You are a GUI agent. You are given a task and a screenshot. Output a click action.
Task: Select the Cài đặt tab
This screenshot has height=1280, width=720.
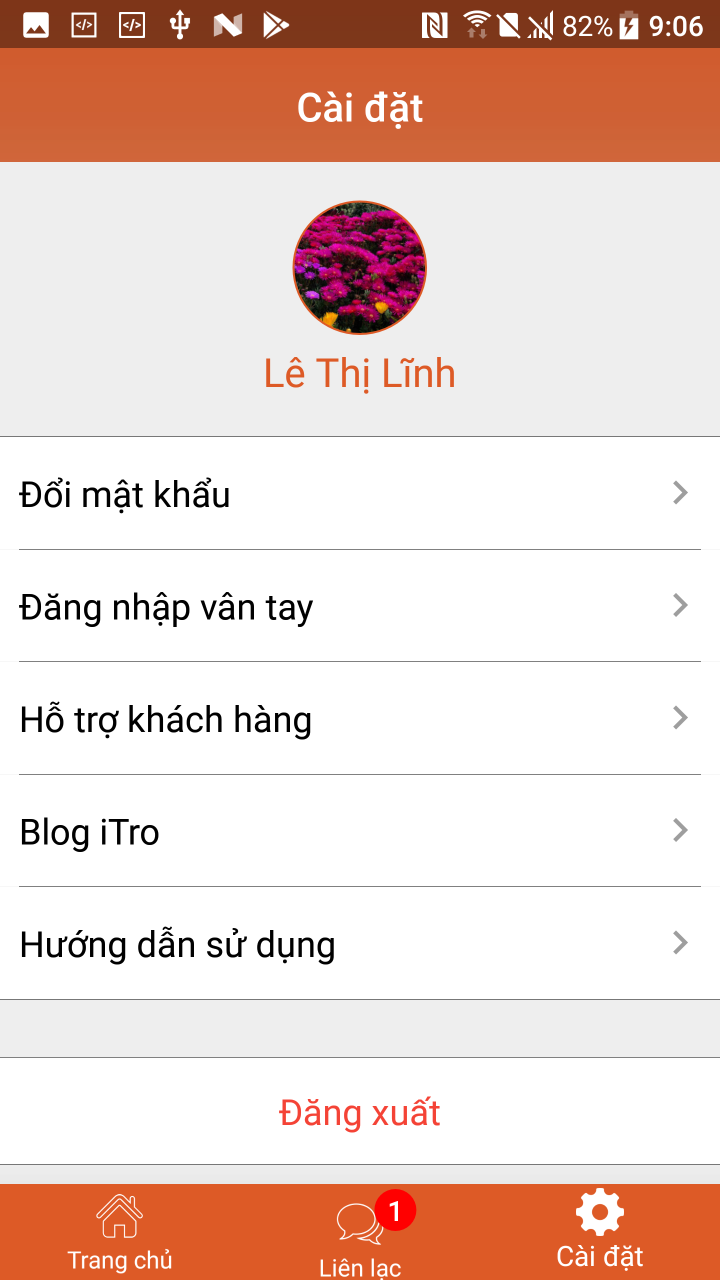coord(600,1232)
